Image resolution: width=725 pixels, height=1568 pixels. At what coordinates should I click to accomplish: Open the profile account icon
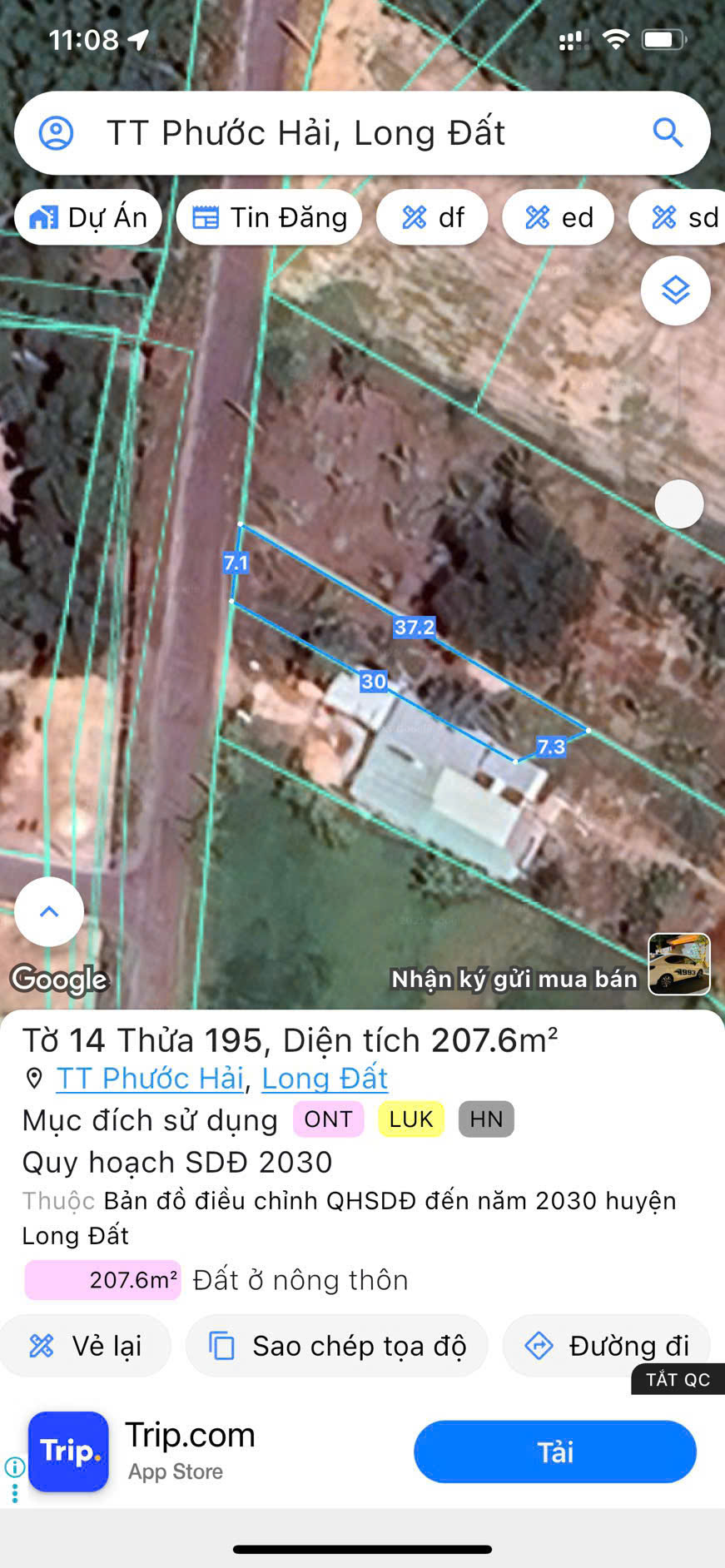57,133
